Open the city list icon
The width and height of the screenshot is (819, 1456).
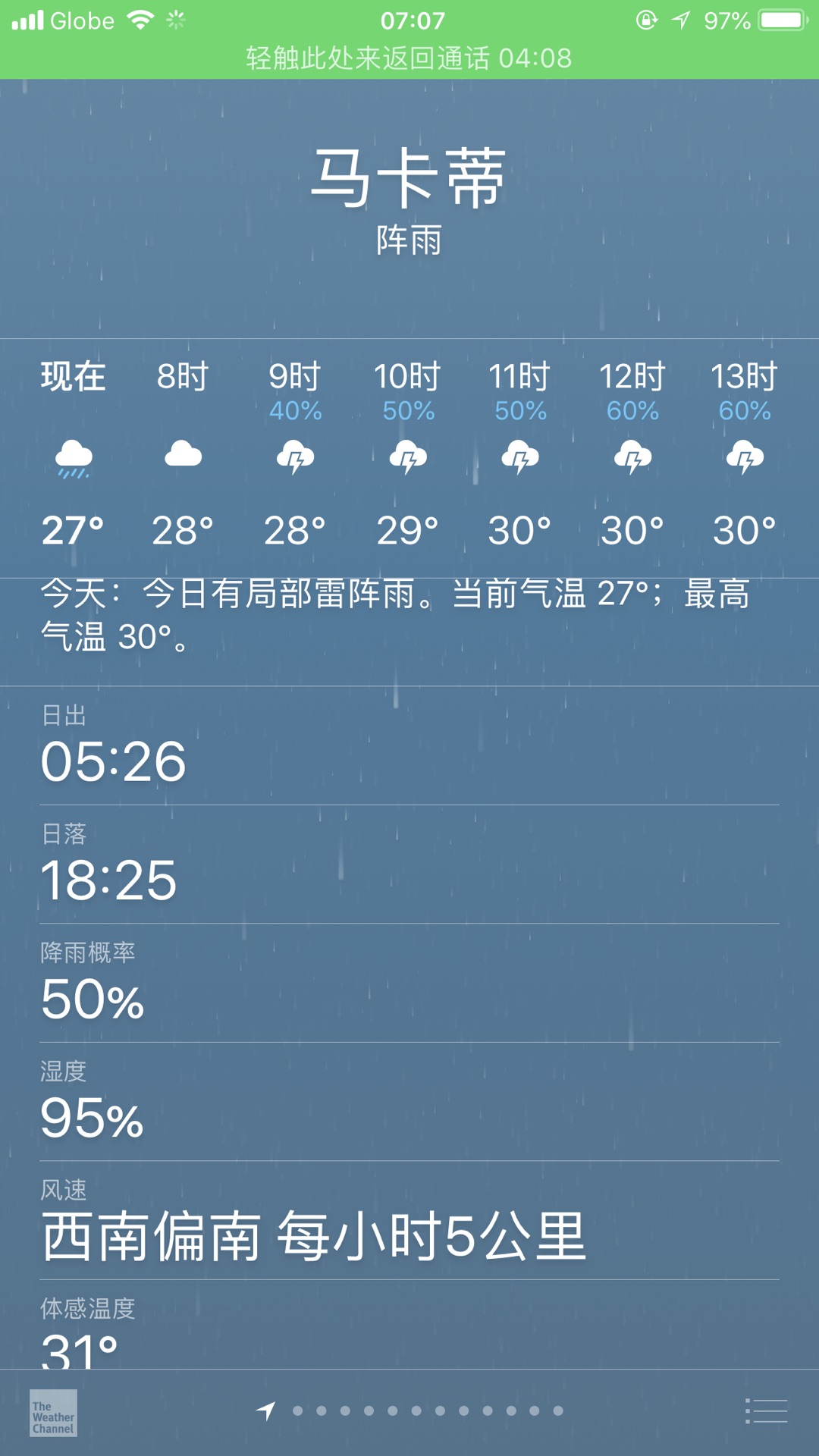coord(766,1411)
